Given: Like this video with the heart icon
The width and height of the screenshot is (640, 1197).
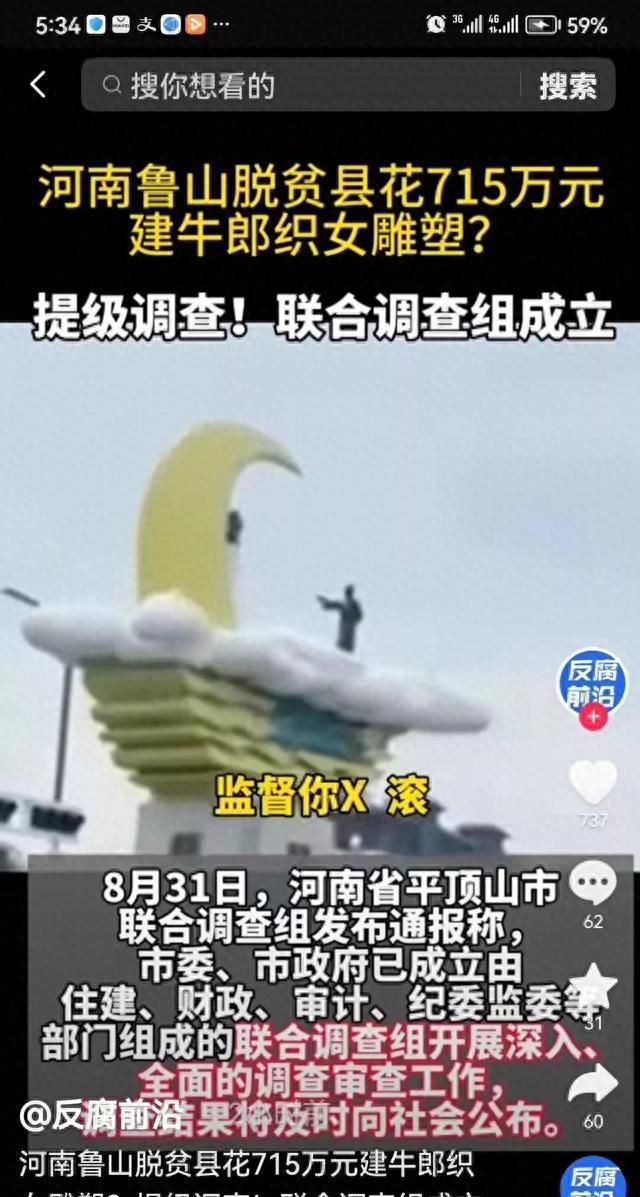Looking at the screenshot, I should [593, 782].
